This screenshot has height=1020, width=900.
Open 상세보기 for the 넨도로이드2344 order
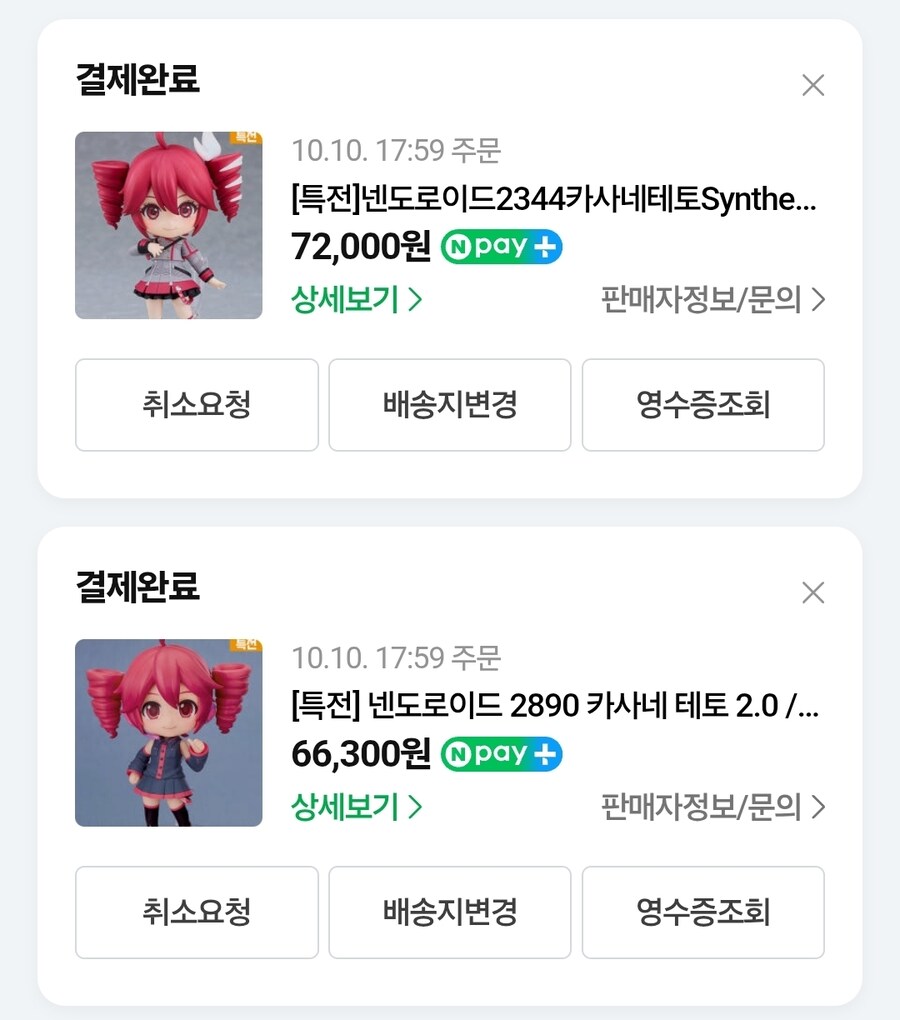(356, 299)
